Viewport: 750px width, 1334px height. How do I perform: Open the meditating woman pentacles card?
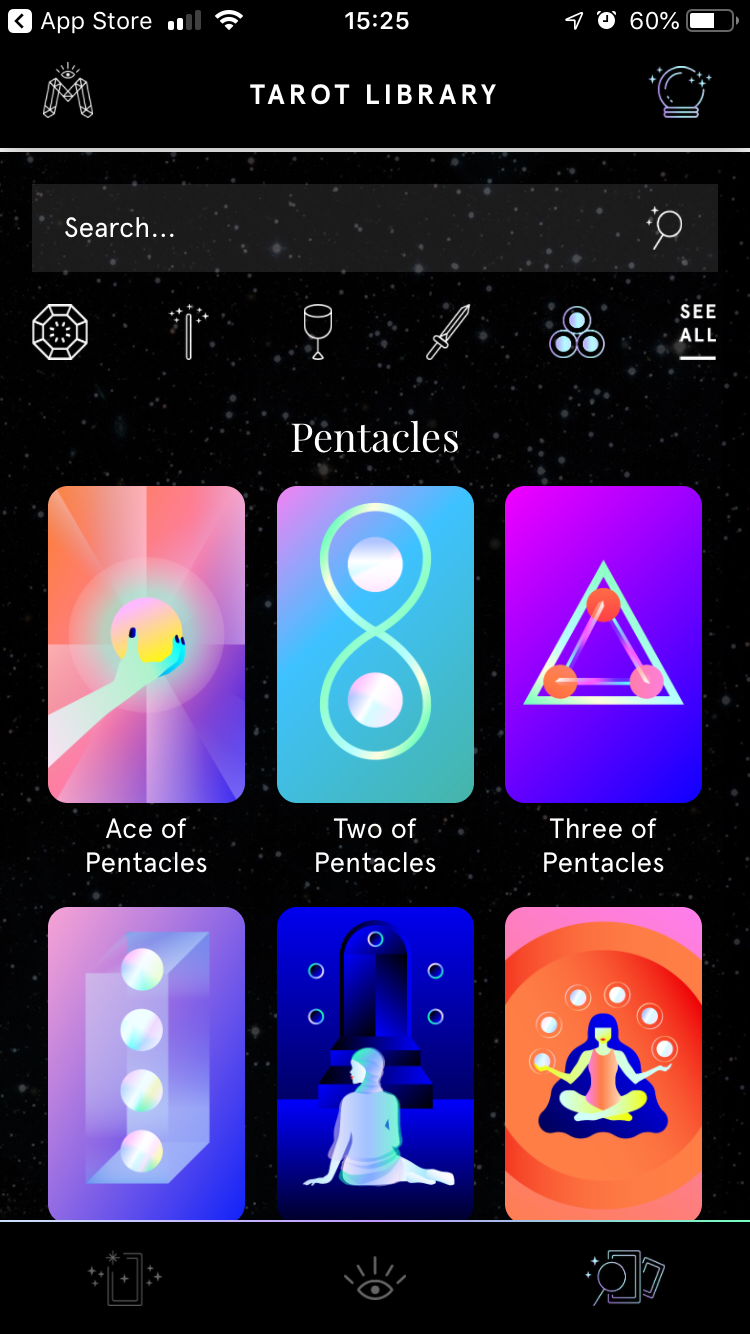603,1062
